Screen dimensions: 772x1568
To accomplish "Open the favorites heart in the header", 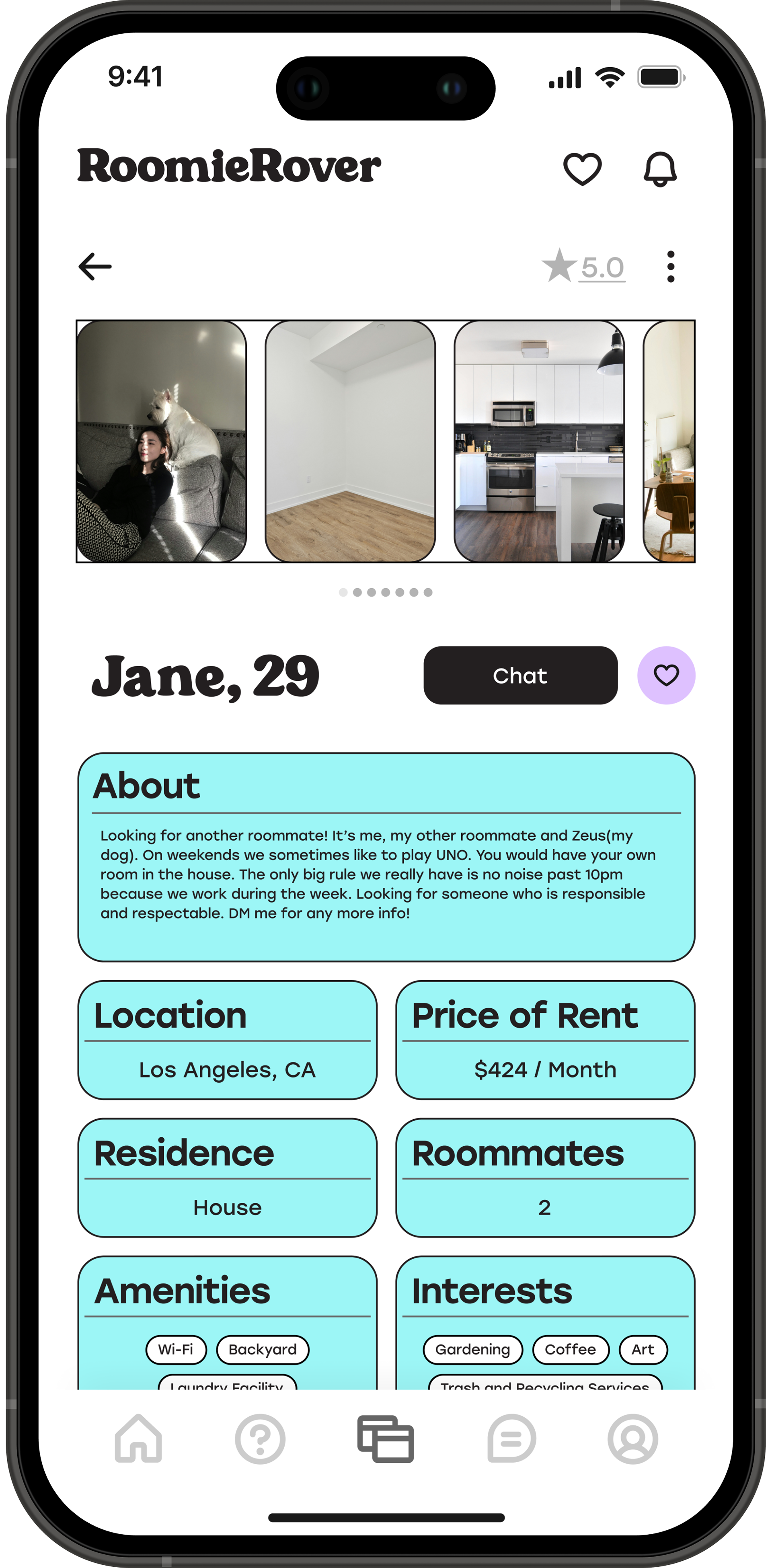I will [x=582, y=168].
